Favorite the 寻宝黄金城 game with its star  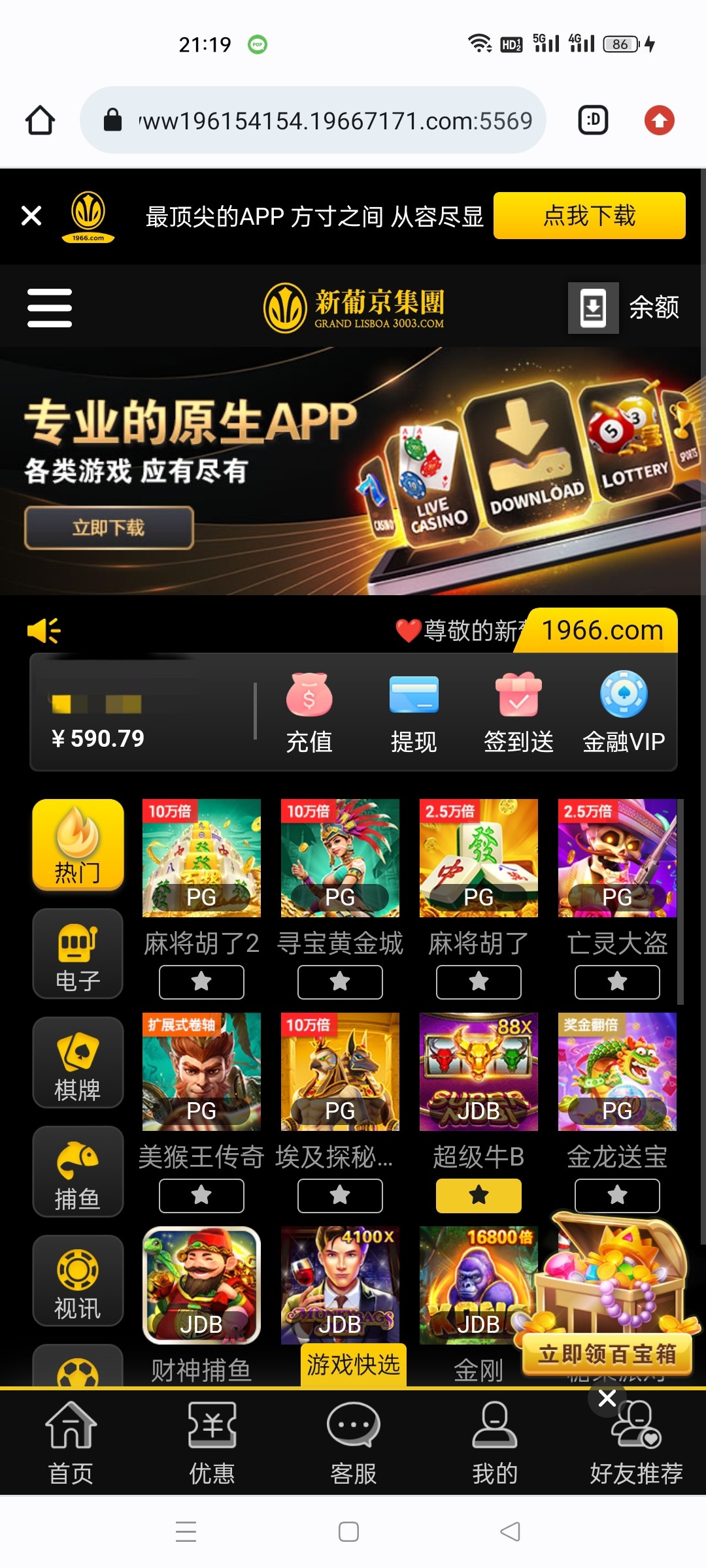(x=340, y=982)
